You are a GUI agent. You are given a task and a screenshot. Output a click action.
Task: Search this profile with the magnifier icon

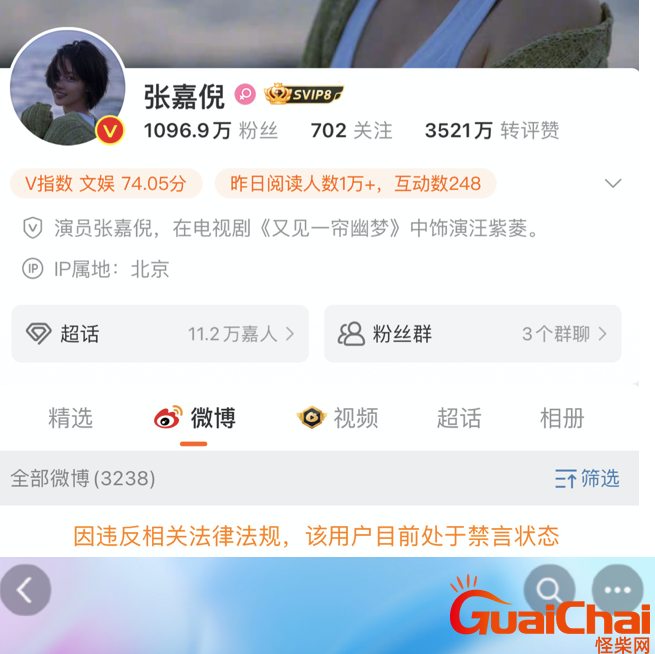tap(549, 590)
